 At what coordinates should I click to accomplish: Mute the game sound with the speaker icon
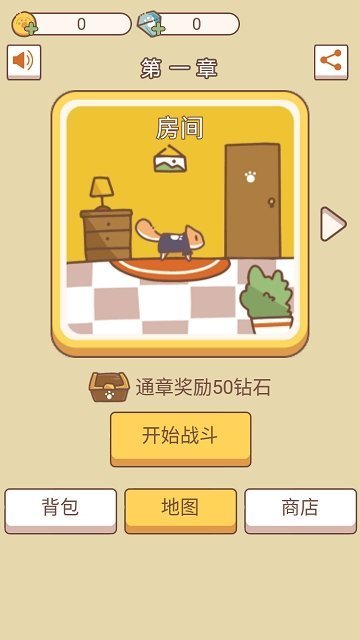click(24, 62)
